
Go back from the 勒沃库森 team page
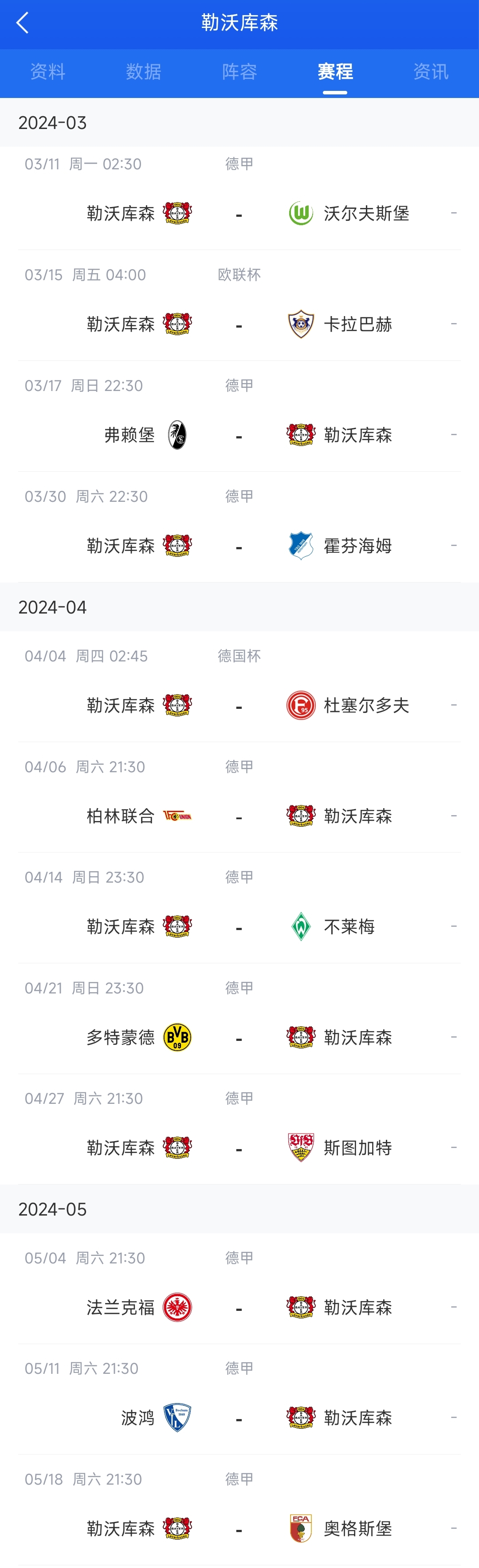23,23
